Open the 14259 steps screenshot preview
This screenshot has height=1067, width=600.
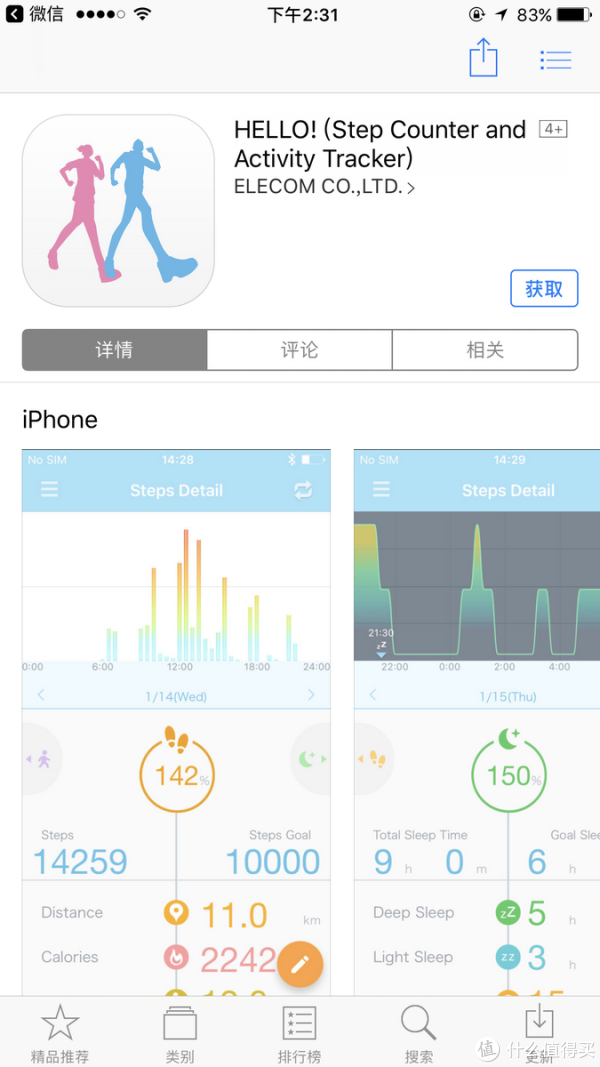pos(176,723)
